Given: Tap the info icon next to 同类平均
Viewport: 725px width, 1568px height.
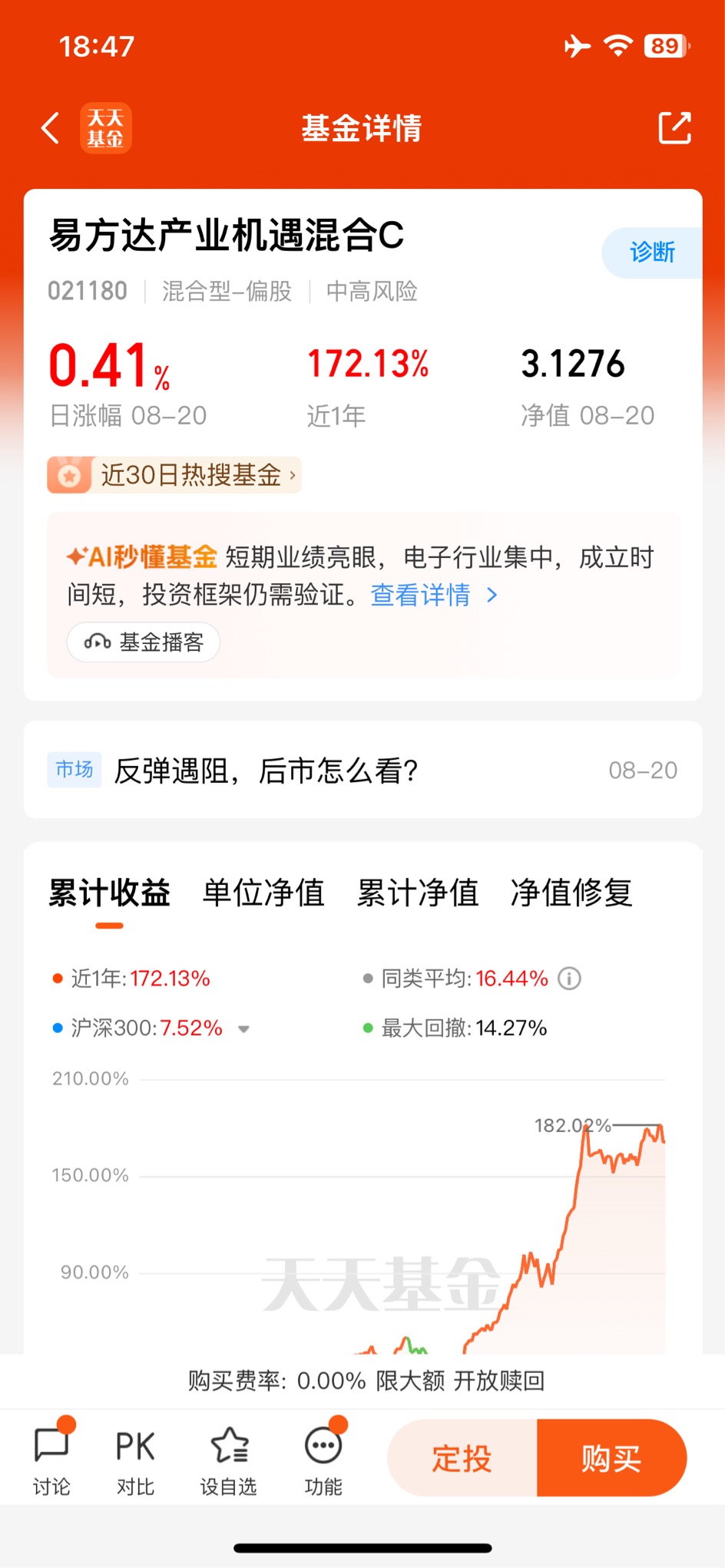Looking at the screenshot, I should coord(569,979).
